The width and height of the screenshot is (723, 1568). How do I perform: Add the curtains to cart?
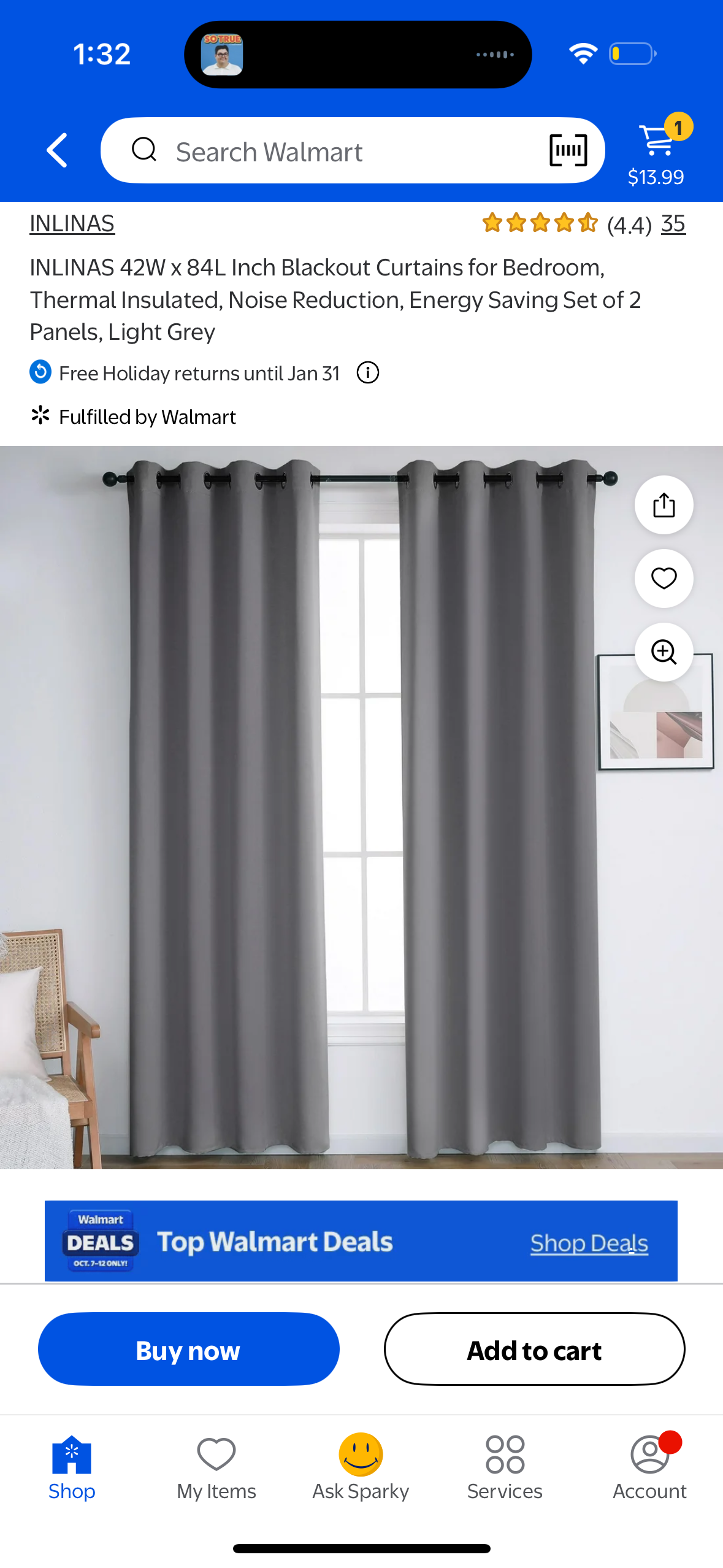[x=534, y=1349]
